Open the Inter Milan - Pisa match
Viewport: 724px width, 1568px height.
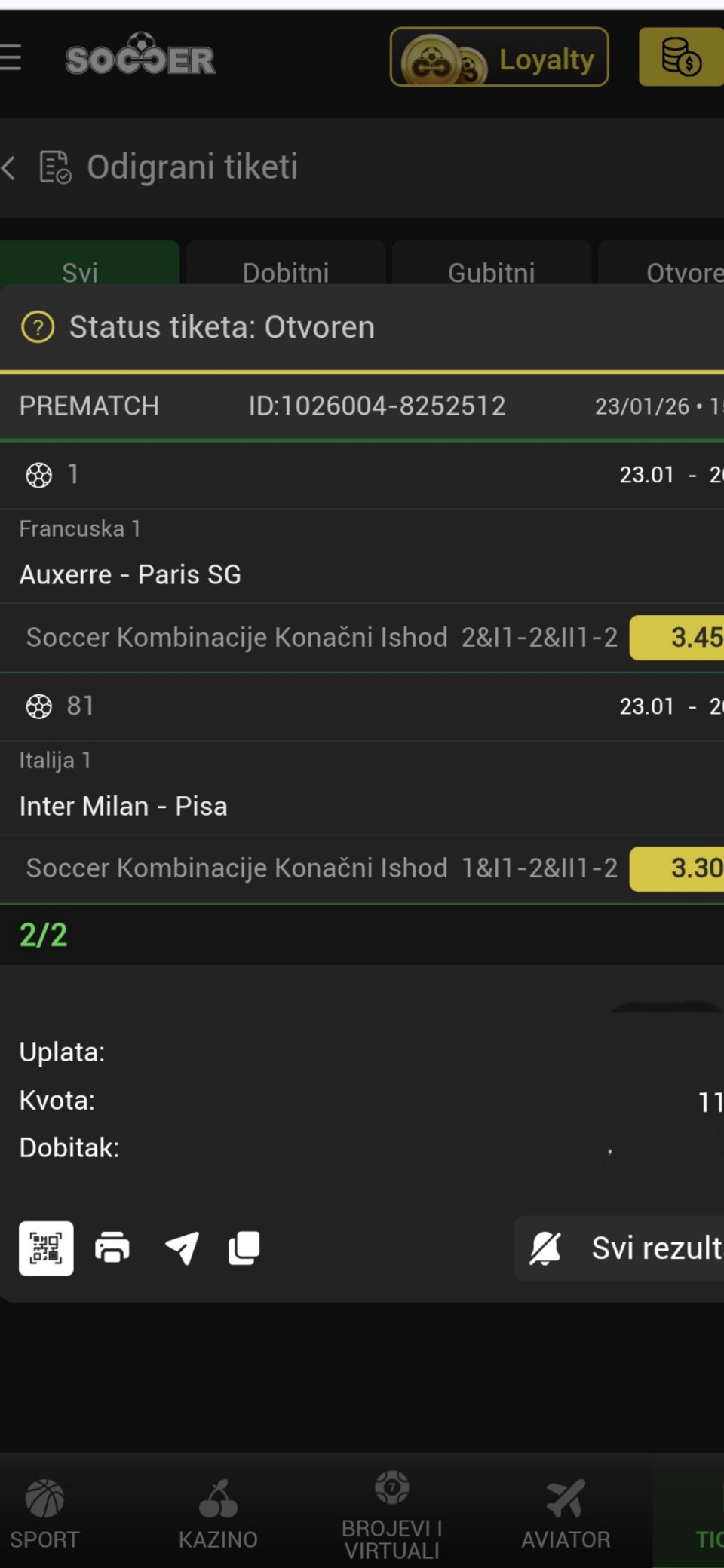tap(124, 807)
